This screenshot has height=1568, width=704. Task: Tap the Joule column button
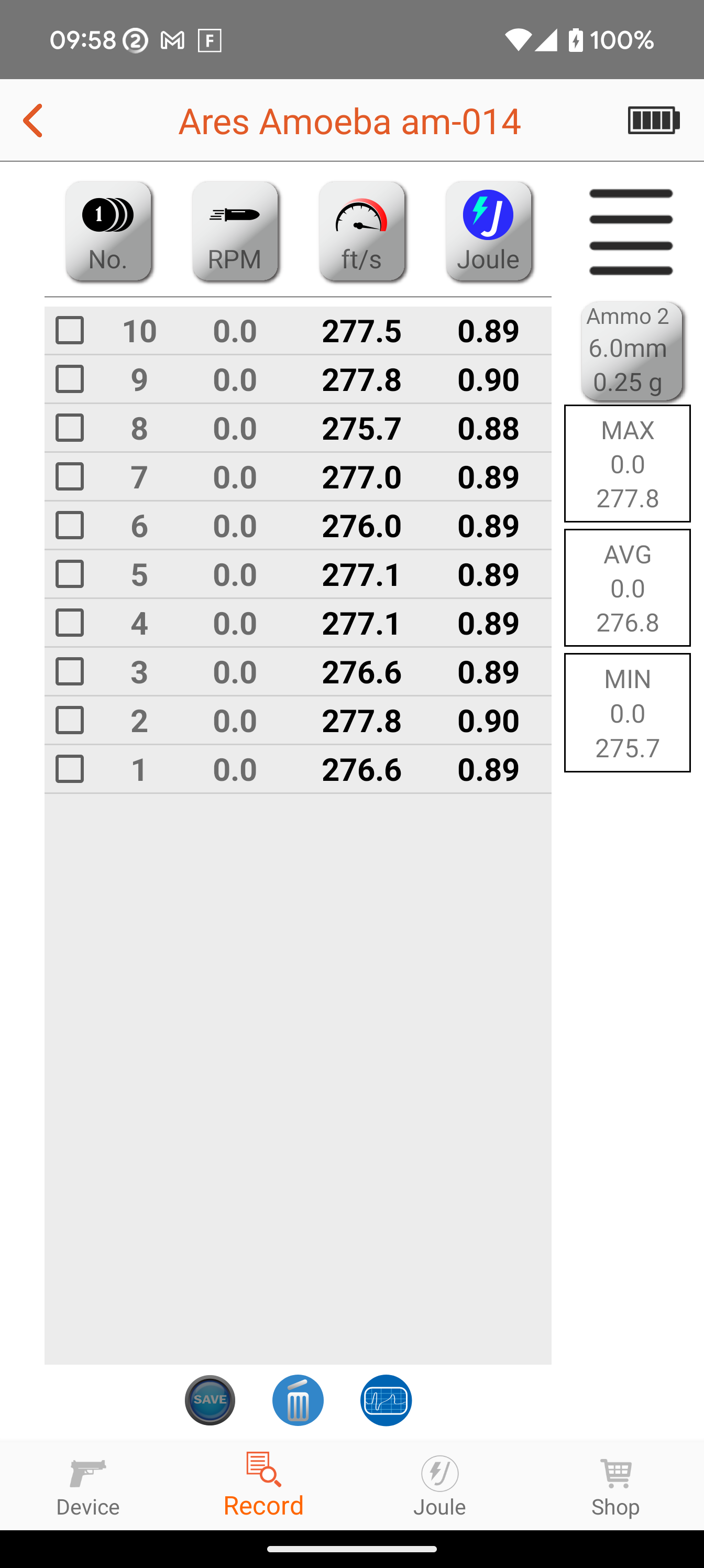pyautogui.click(x=488, y=231)
